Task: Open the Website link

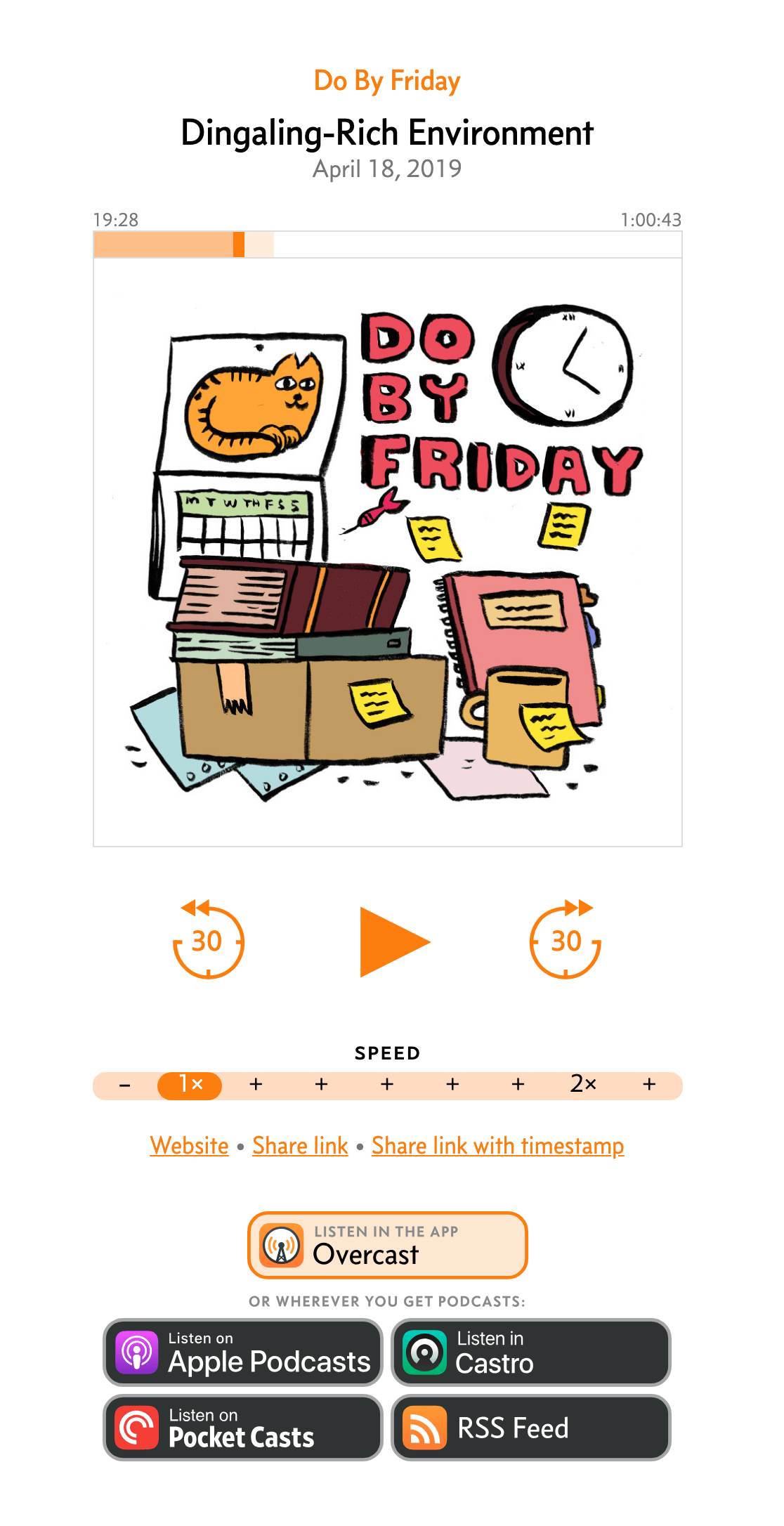Action: pyautogui.click(x=190, y=1146)
